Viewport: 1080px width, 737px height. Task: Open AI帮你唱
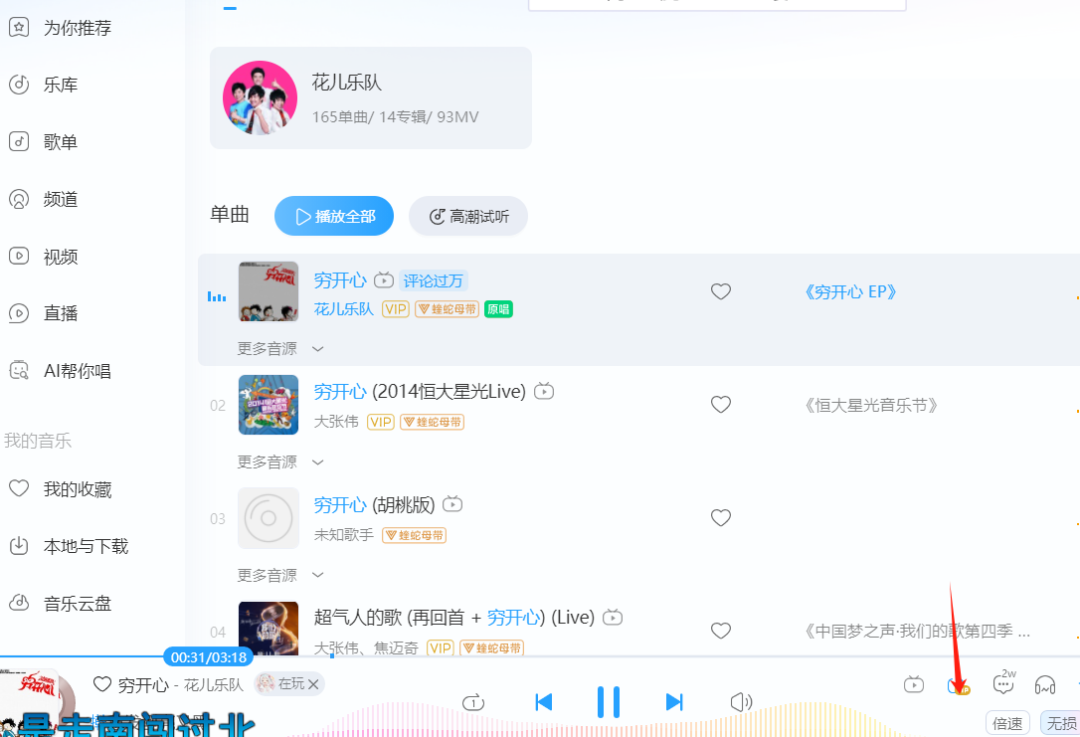pyautogui.click(x=76, y=371)
